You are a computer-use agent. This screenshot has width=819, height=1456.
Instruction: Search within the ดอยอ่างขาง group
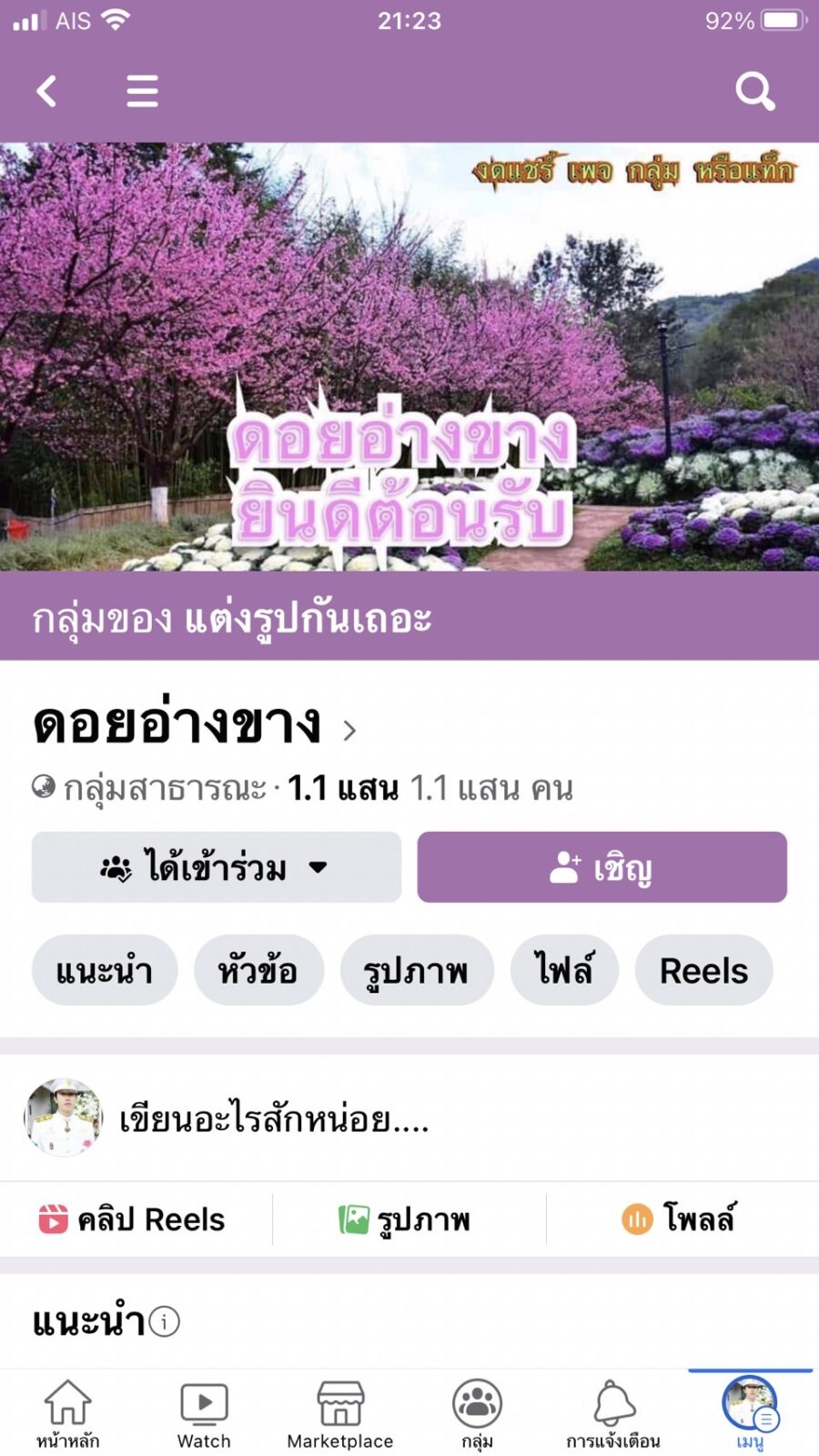(x=754, y=91)
